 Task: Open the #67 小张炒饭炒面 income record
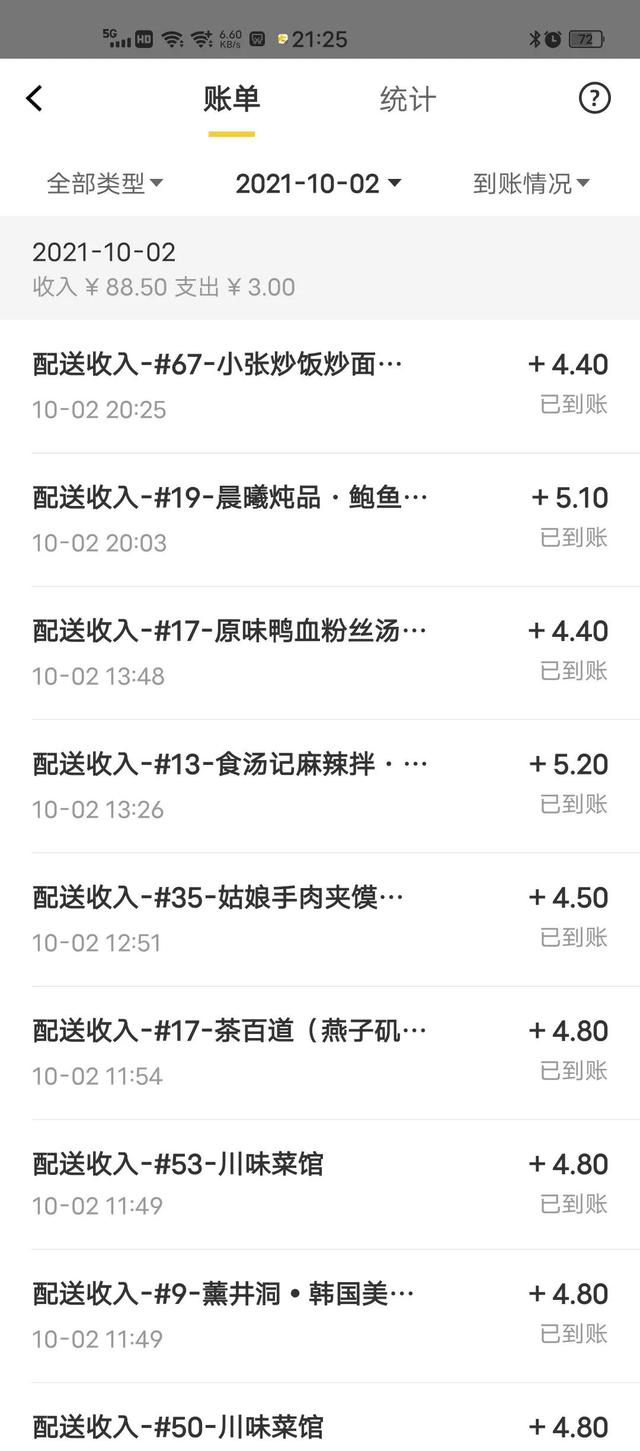tap(320, 385)
